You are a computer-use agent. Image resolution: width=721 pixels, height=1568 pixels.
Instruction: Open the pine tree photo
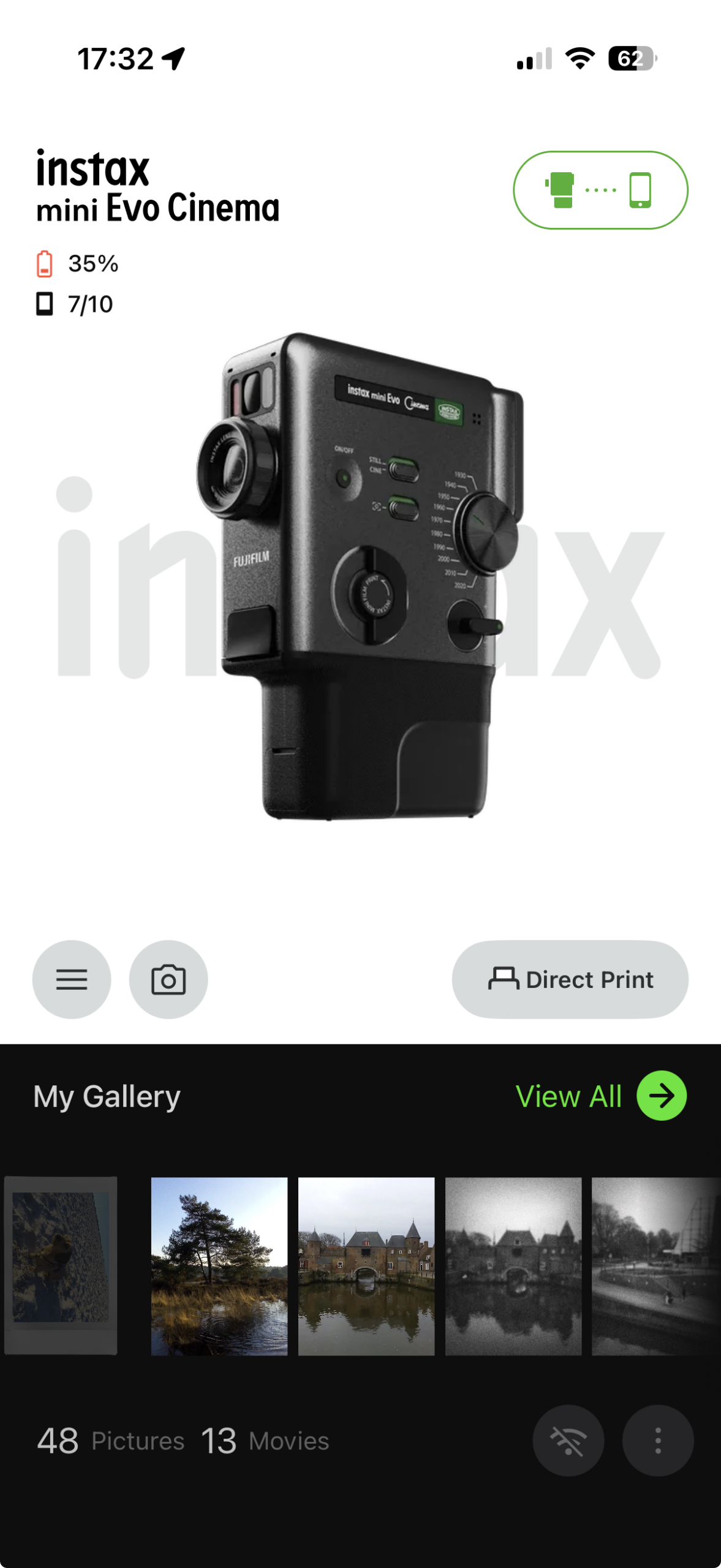(x=219, y=1265)
